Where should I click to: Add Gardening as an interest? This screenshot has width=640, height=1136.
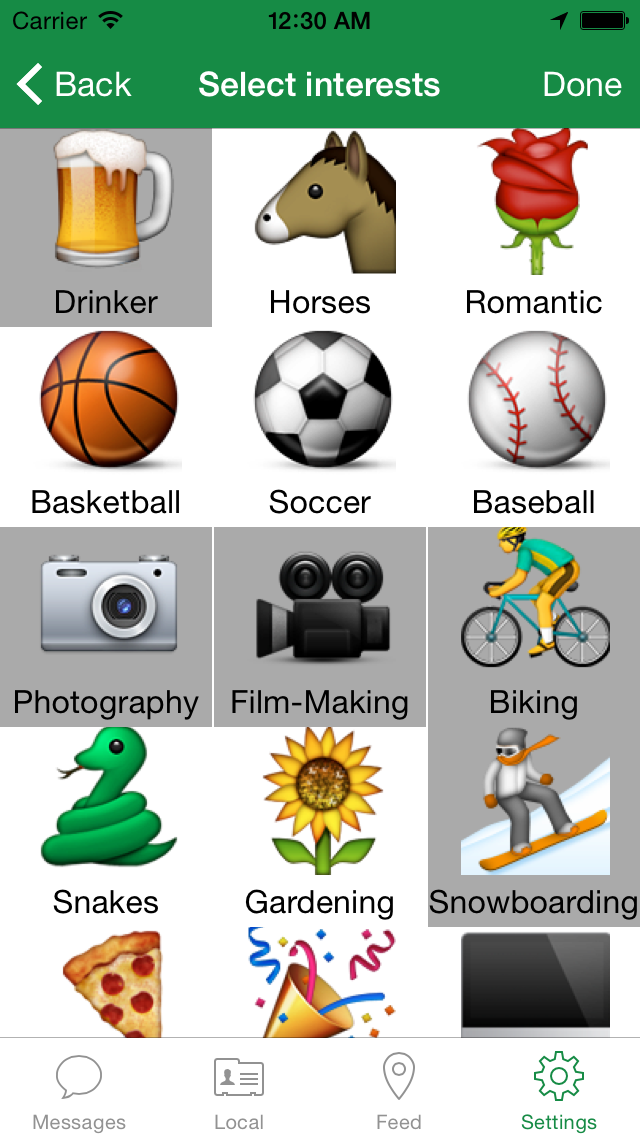[x=320, y=827]
